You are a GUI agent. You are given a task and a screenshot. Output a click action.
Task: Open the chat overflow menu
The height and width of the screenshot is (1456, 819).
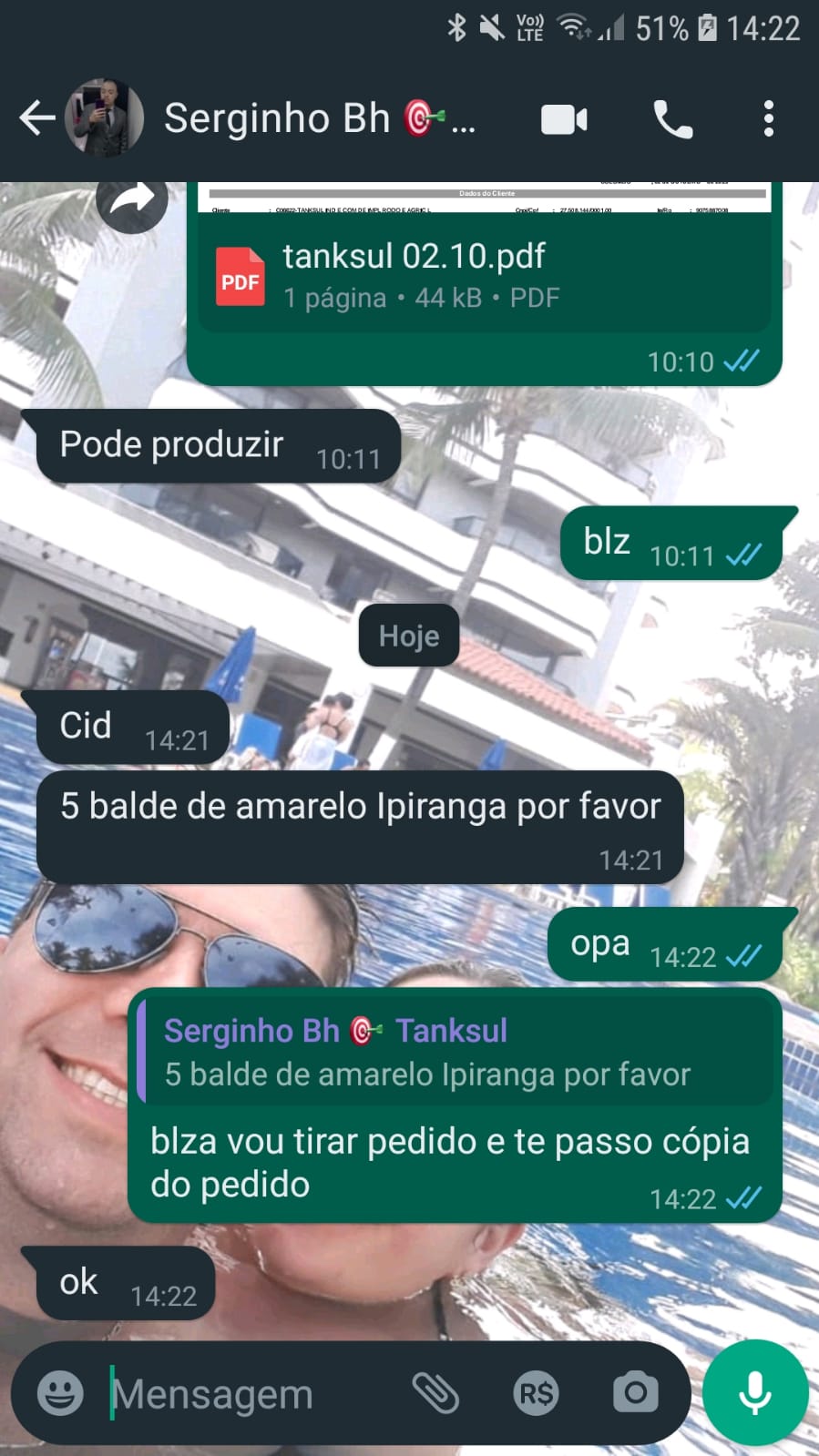(768, 119)
